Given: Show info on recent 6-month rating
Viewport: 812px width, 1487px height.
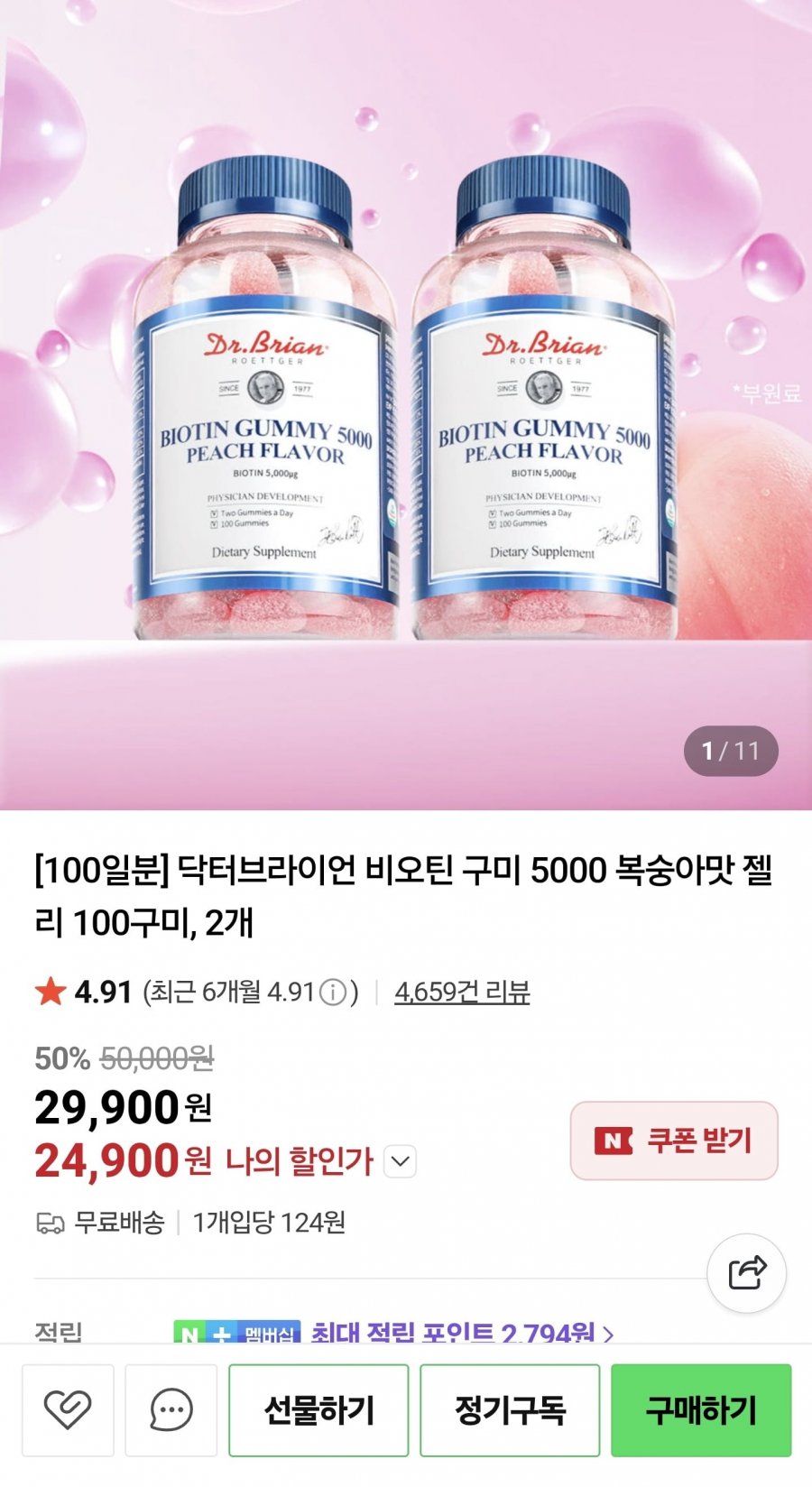Looking at the screenshot, I should click(333, 993).
